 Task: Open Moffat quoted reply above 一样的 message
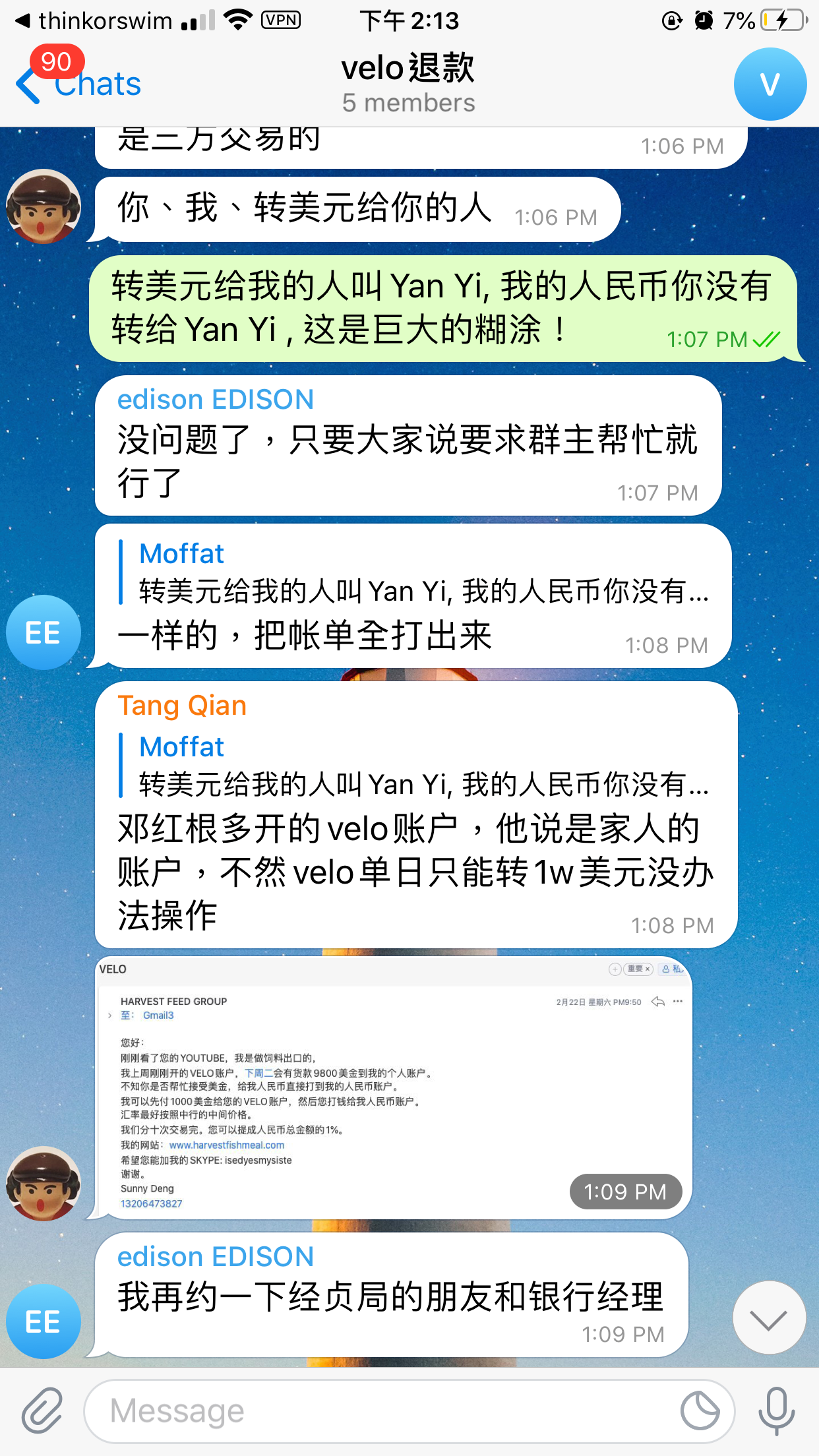pyautogui.click(x=422, y=572)
